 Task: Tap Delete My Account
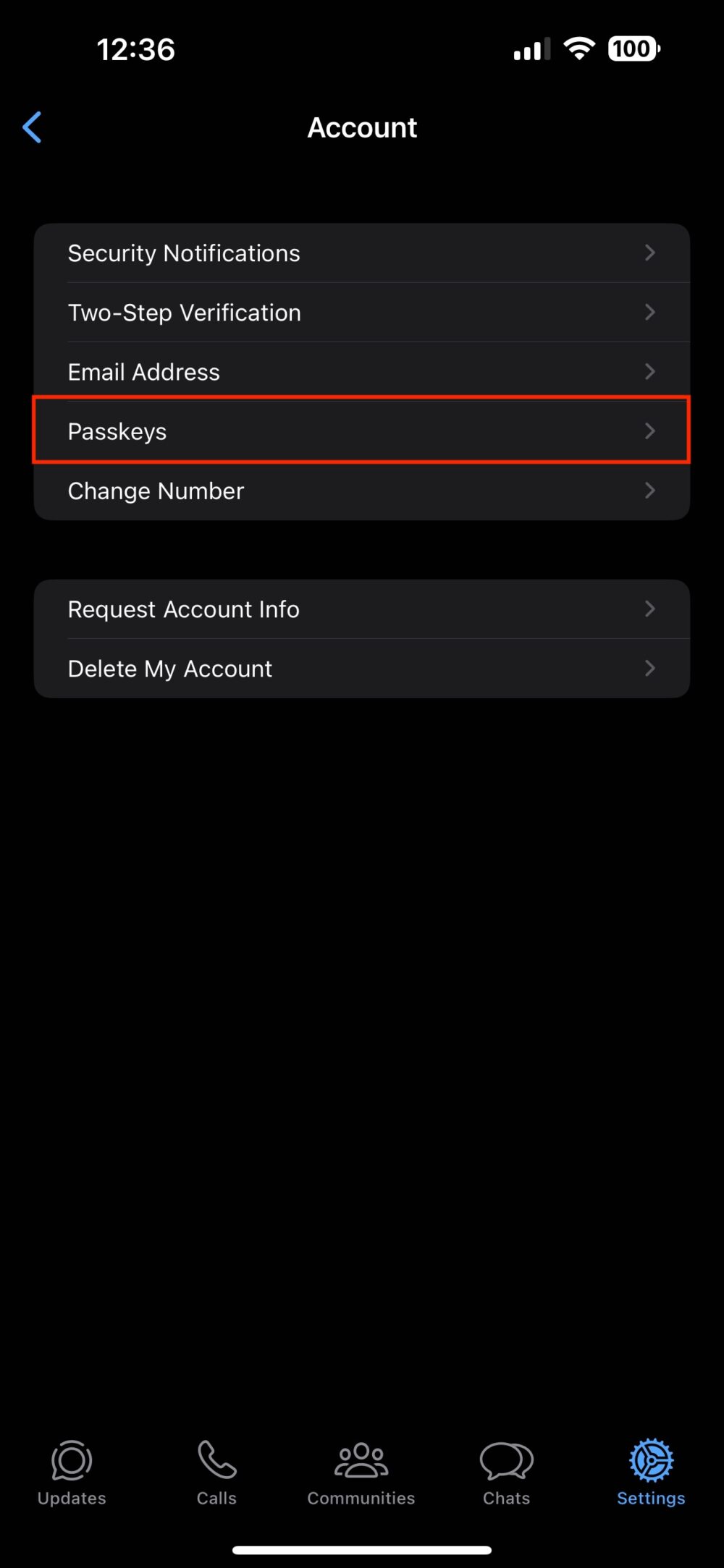coord(361,669)
